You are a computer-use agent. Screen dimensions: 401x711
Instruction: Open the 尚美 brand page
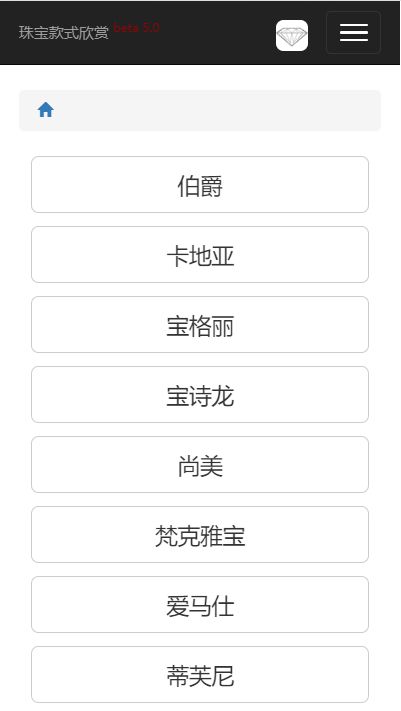point(200,464)
